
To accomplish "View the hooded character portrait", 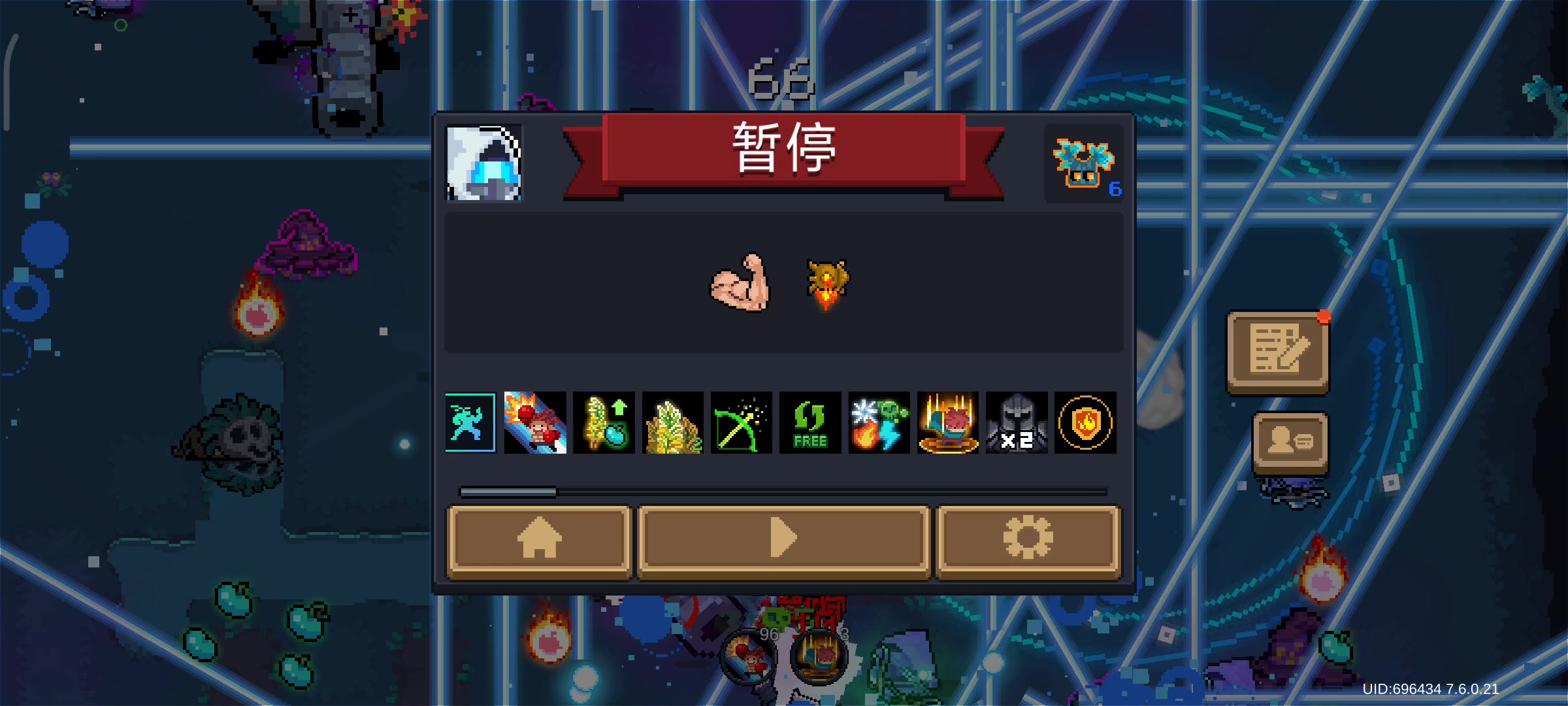I will pos(484,163).
